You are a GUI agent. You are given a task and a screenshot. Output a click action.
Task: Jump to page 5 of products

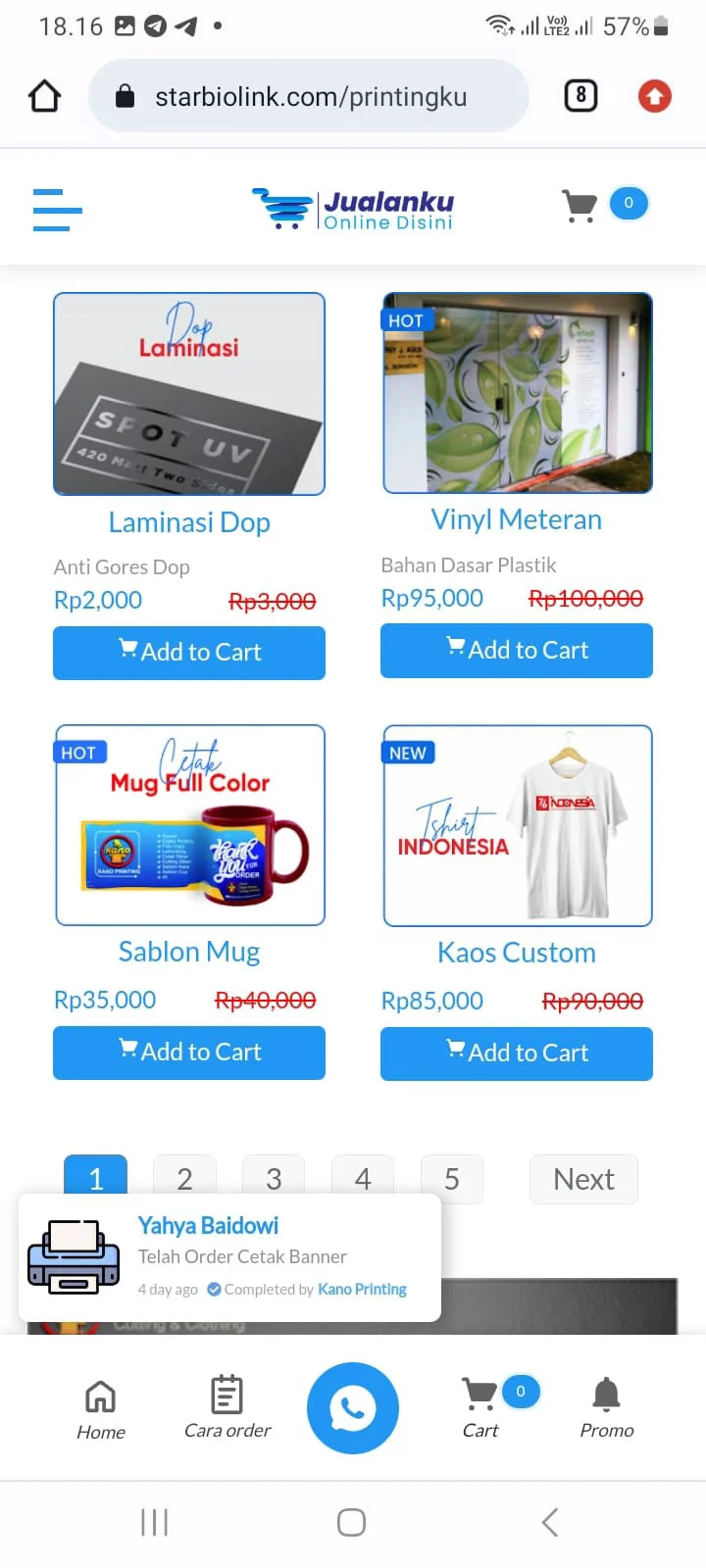pos(452,1178)
